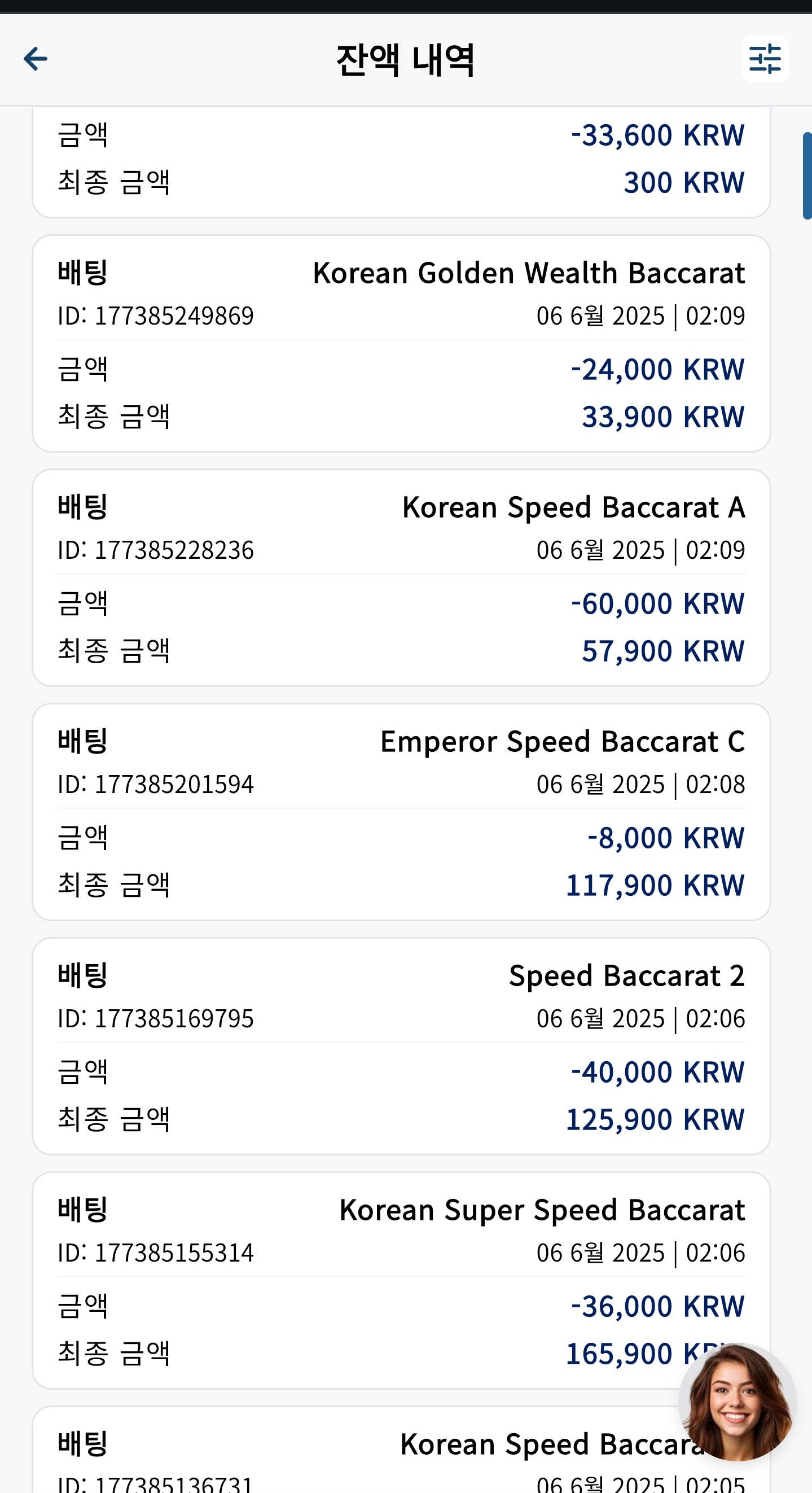This screenshot has height=1493, width=812.
Task: Open the Emperor Speed Baccarat C bet entry
Action: tap(401, 812)
